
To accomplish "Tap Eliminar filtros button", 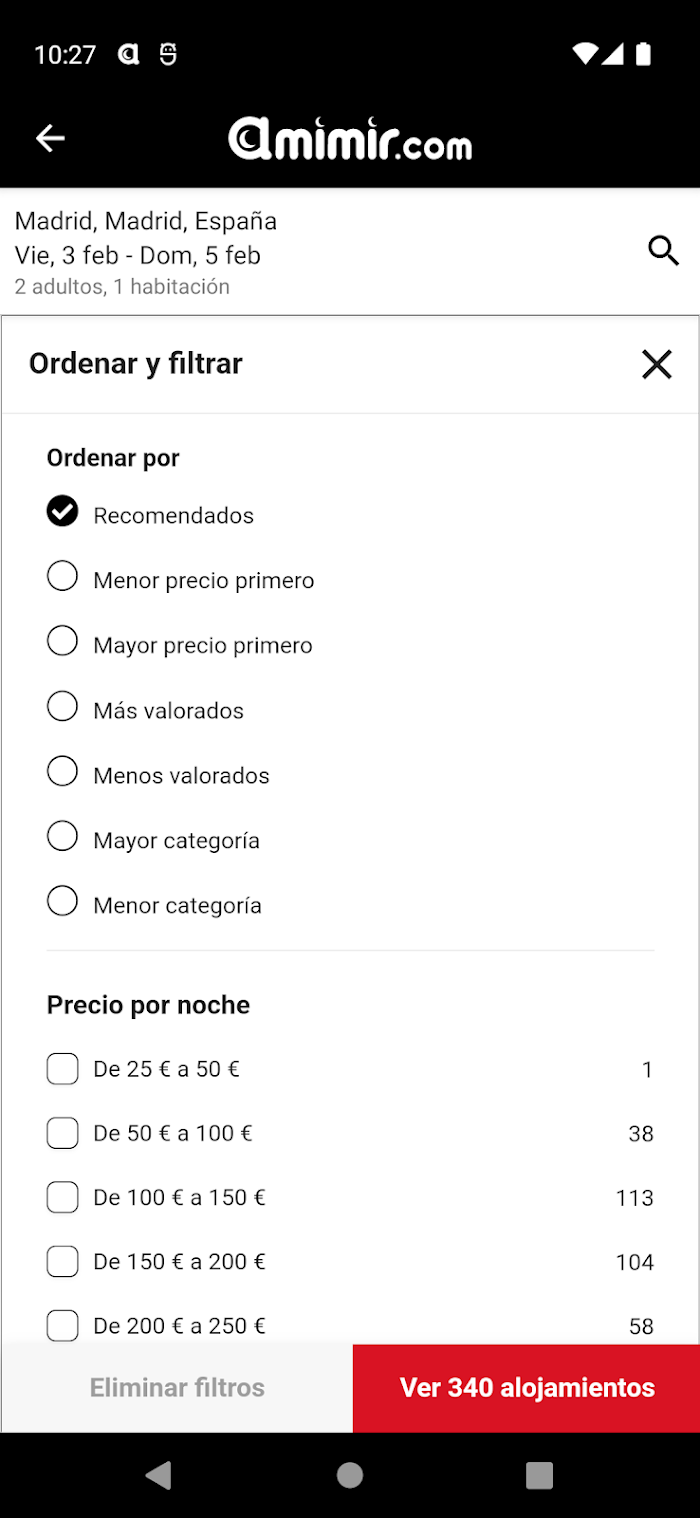I will tap(177, 1388).
